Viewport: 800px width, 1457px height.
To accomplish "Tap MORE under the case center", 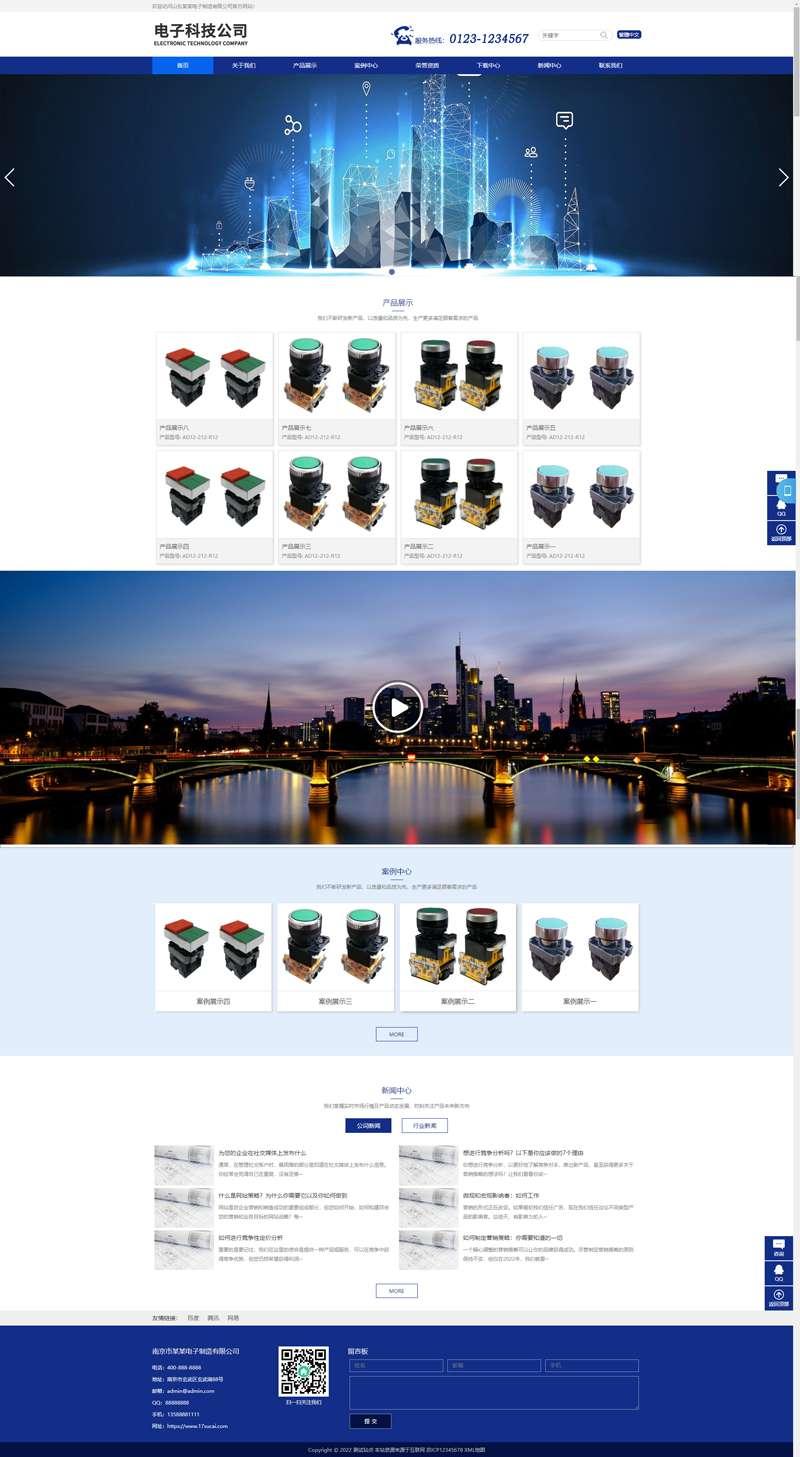I will 397,1034.
